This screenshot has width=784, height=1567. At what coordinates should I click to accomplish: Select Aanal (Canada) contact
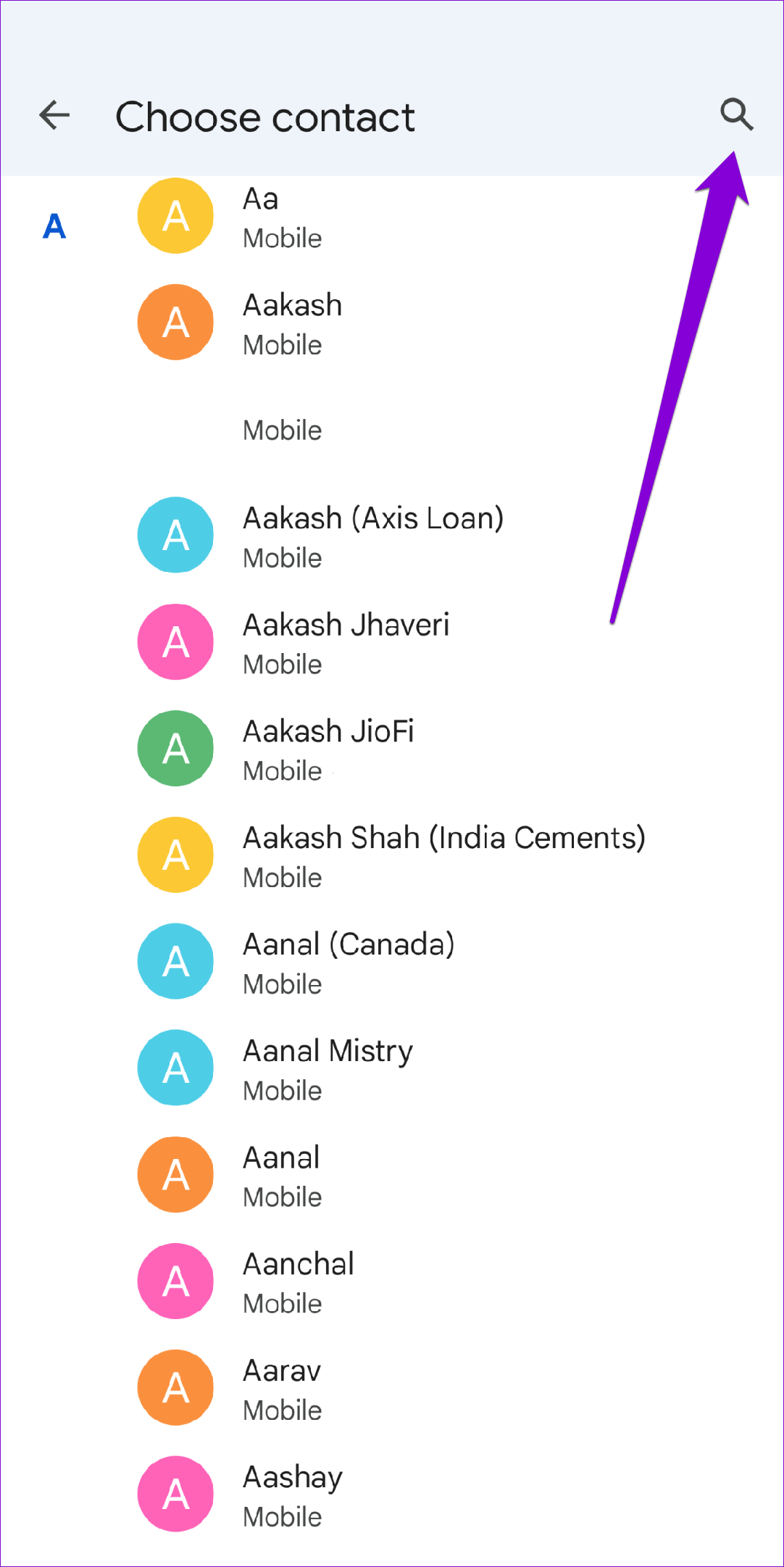pos(392,962)
